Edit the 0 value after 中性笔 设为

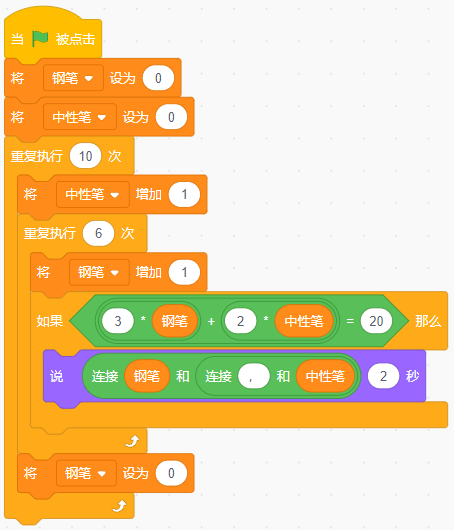[x=171, y=117]
